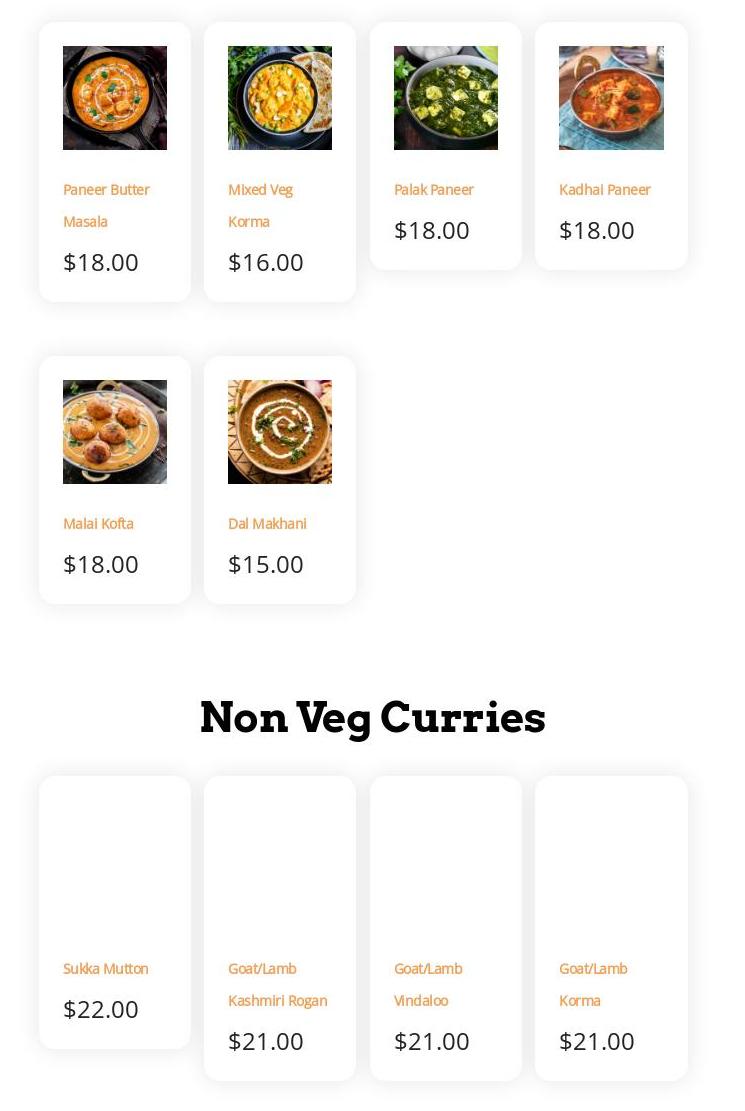View the Sukka Mutton item
745x1111 pixels.
point(105,968)
